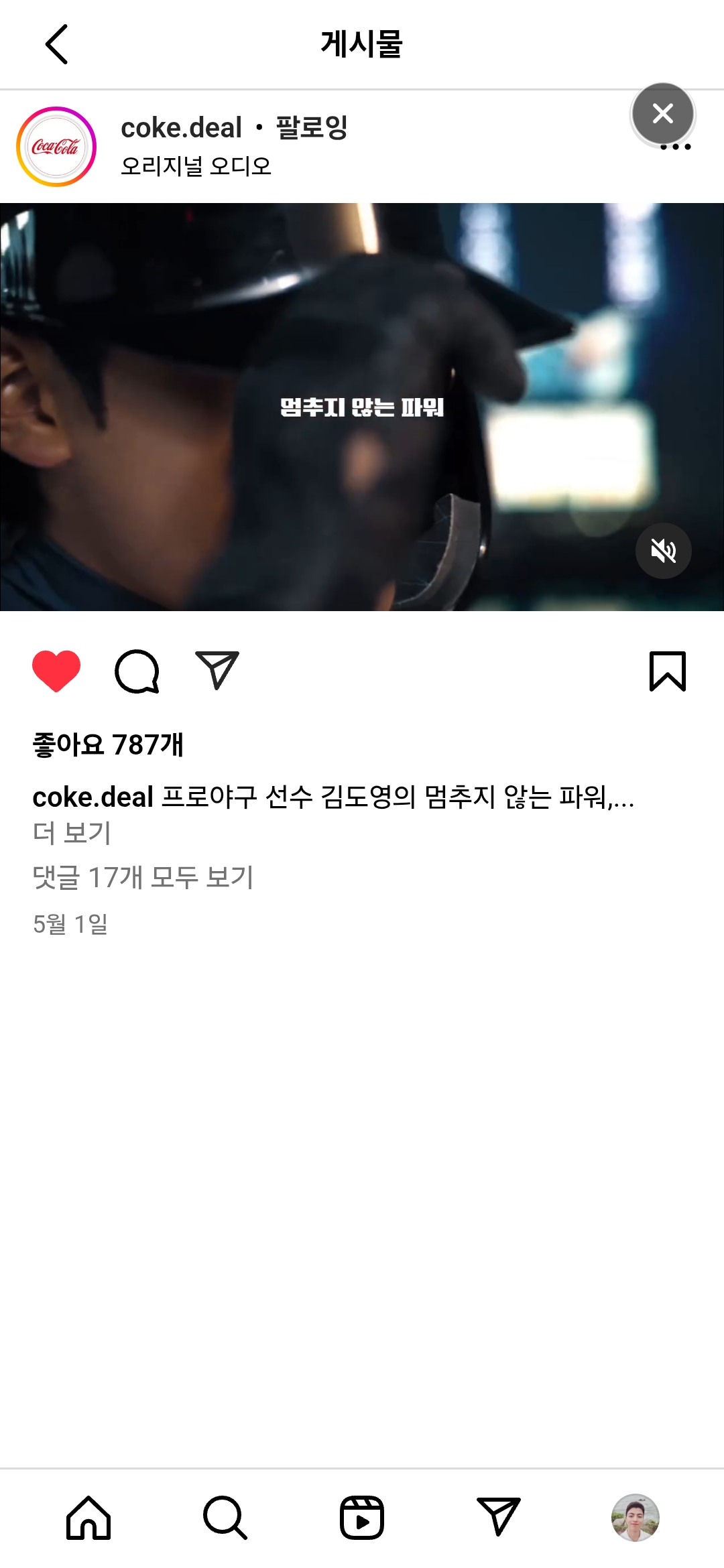Open coke.deal's profile picture story
The height and width of the screenshot is (1568, 724).
pyautogui.click(x=56, y=147)
